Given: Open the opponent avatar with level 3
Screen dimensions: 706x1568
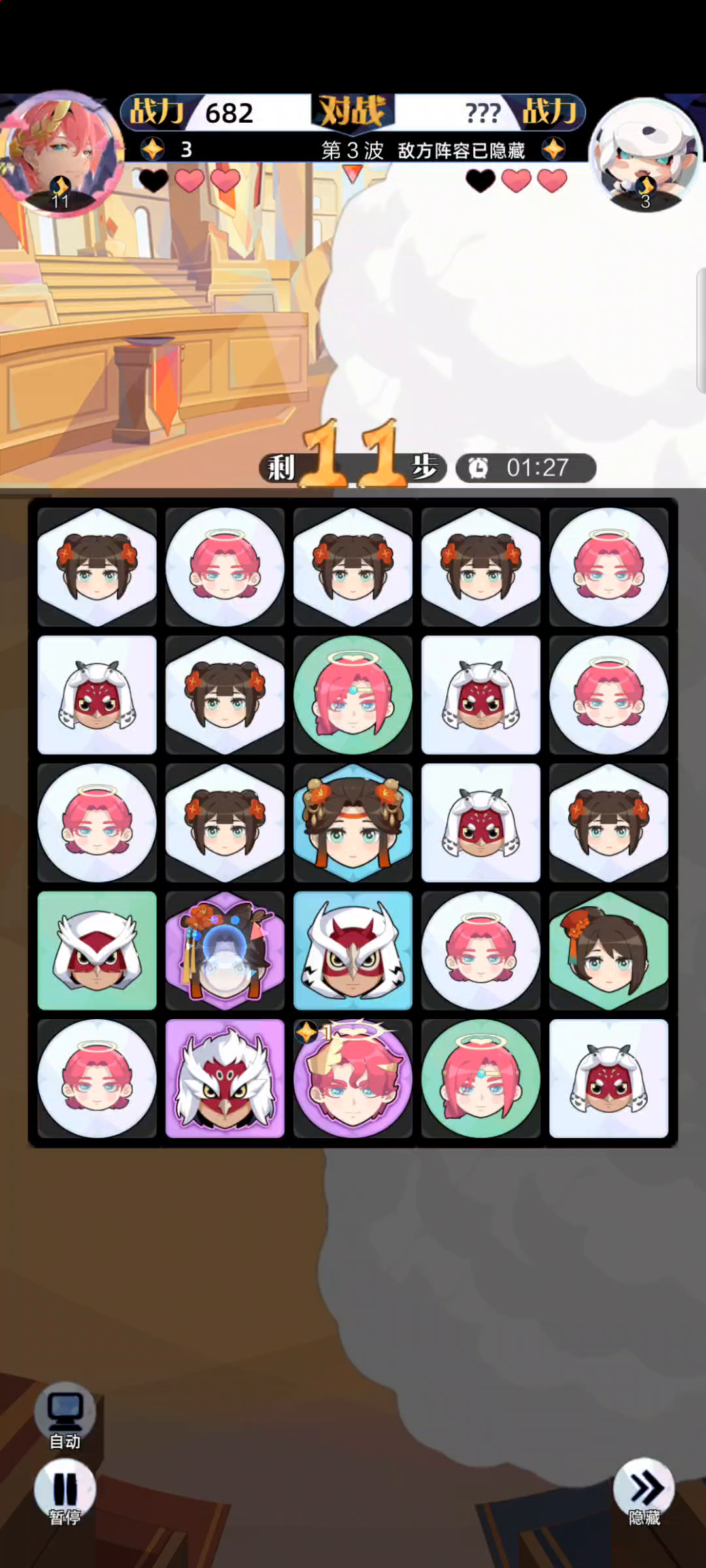Looking at the screenshot, I should point(646,155).
